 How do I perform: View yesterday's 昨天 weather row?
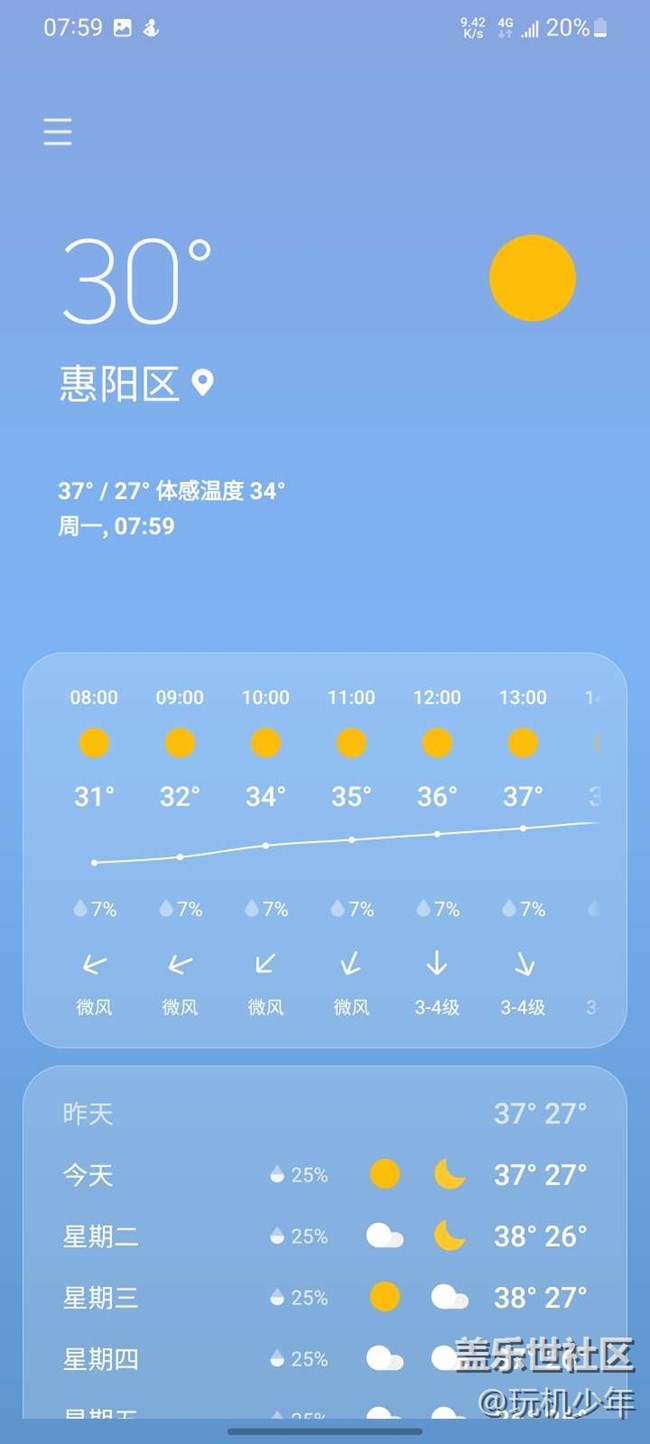point(325,1113)
